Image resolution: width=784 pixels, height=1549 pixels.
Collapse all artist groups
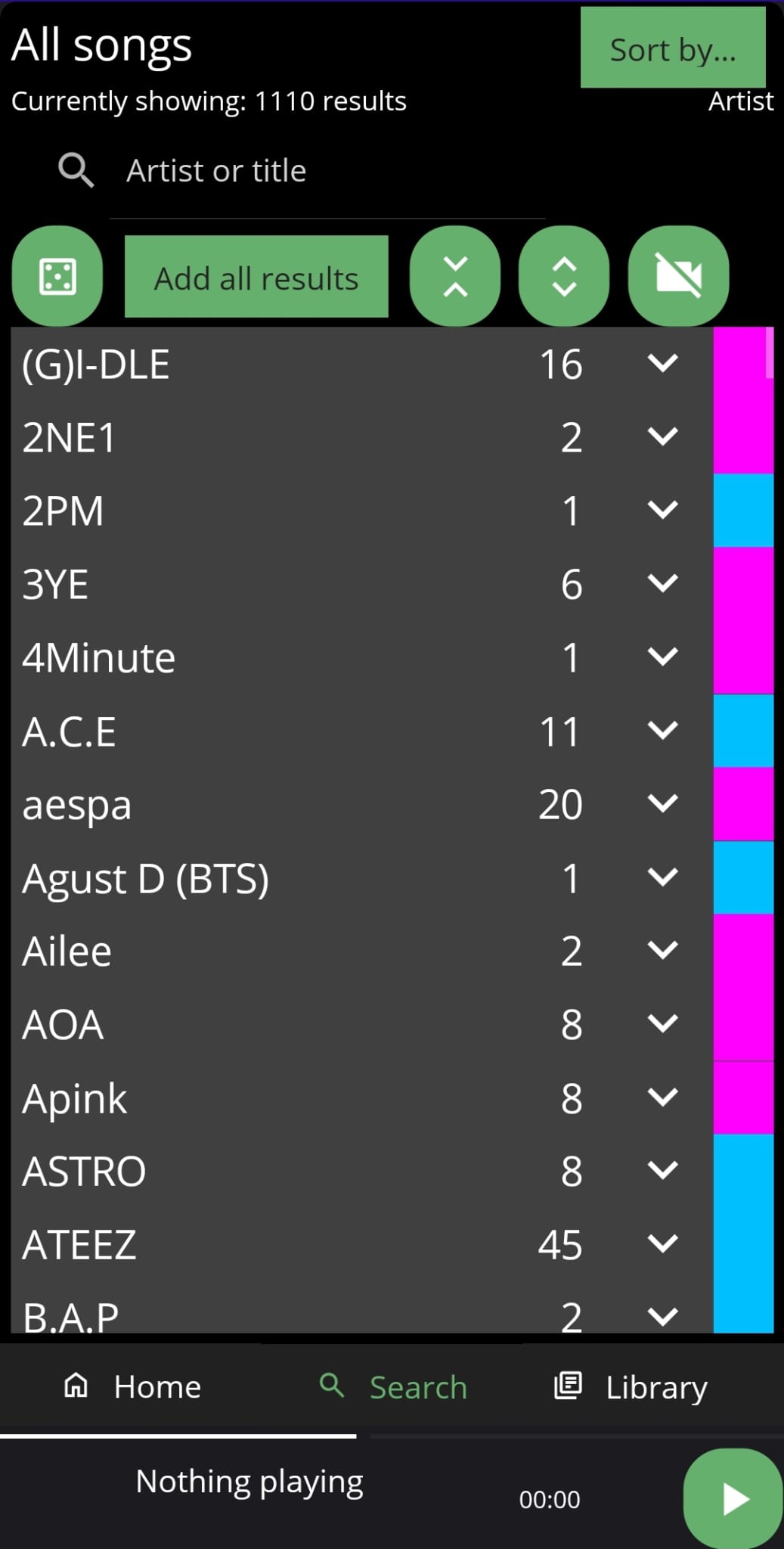pos(455,277)
